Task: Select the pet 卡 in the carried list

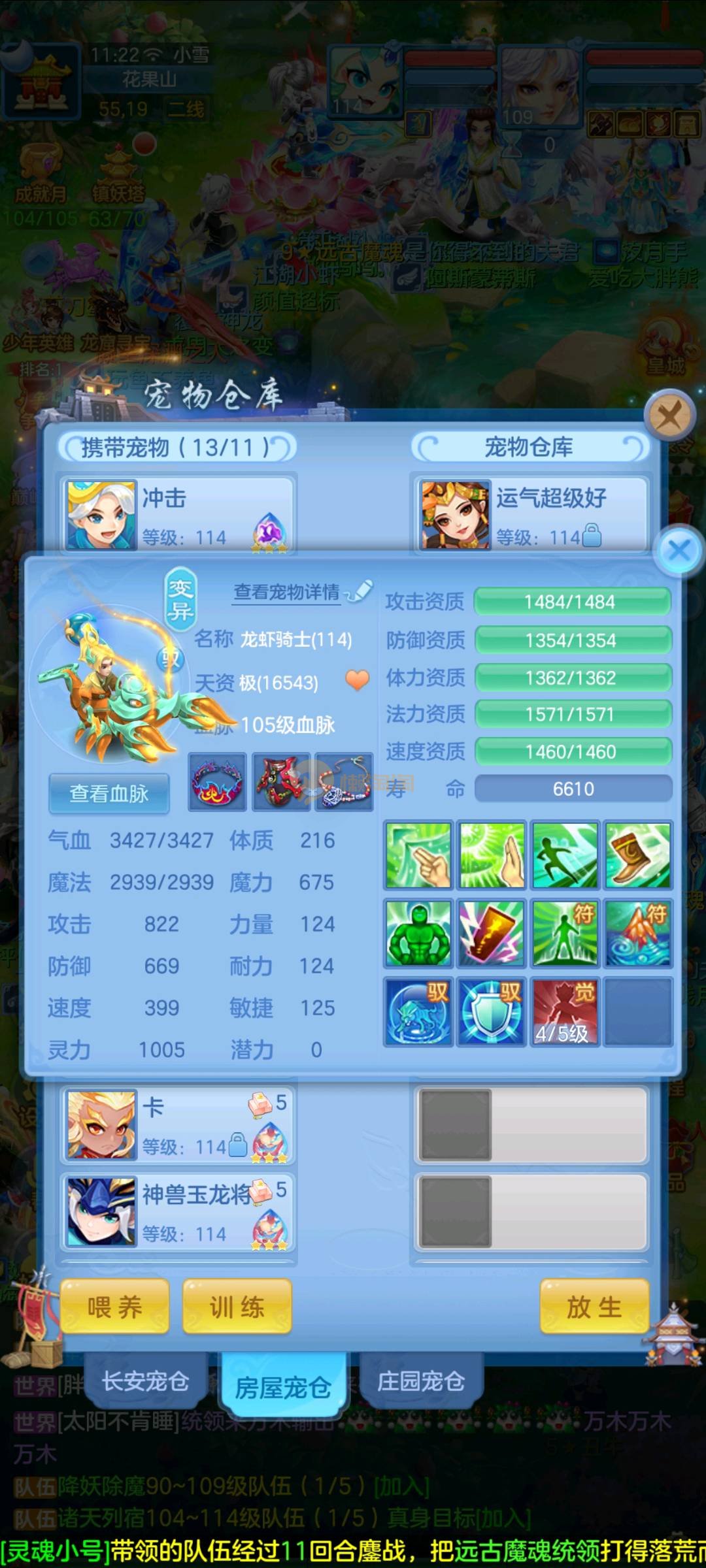Action: 176,1125
